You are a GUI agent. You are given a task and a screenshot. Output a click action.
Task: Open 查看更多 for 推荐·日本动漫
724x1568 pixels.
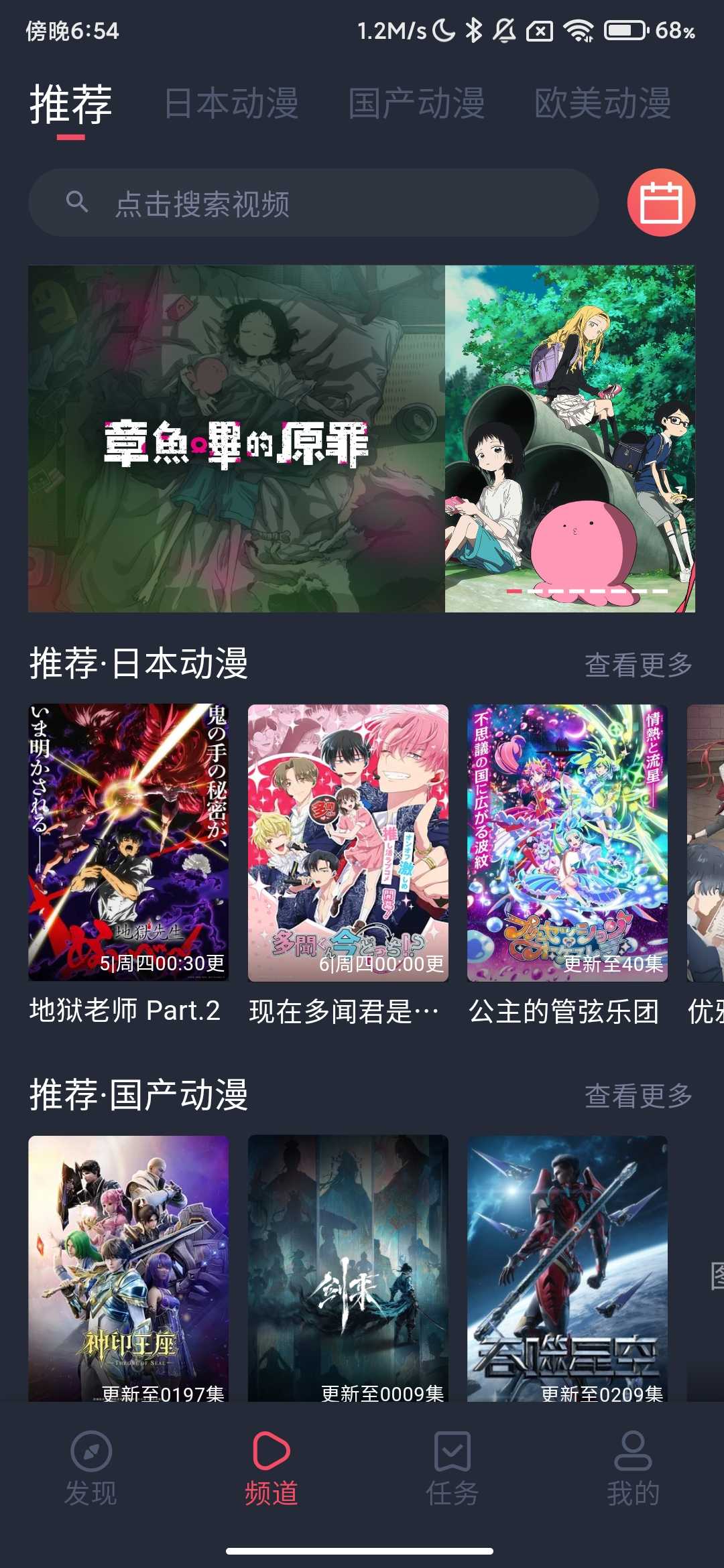638,663
